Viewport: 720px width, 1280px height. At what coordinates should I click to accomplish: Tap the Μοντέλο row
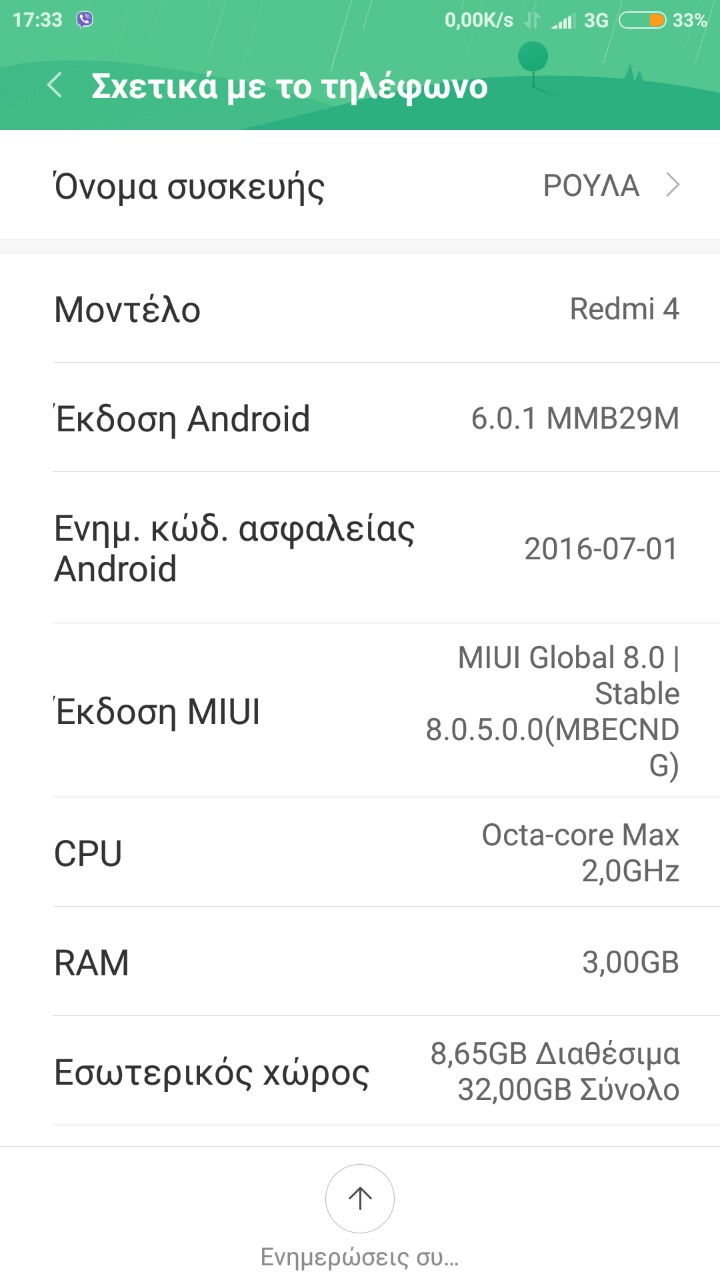click(x=360, y=309)
